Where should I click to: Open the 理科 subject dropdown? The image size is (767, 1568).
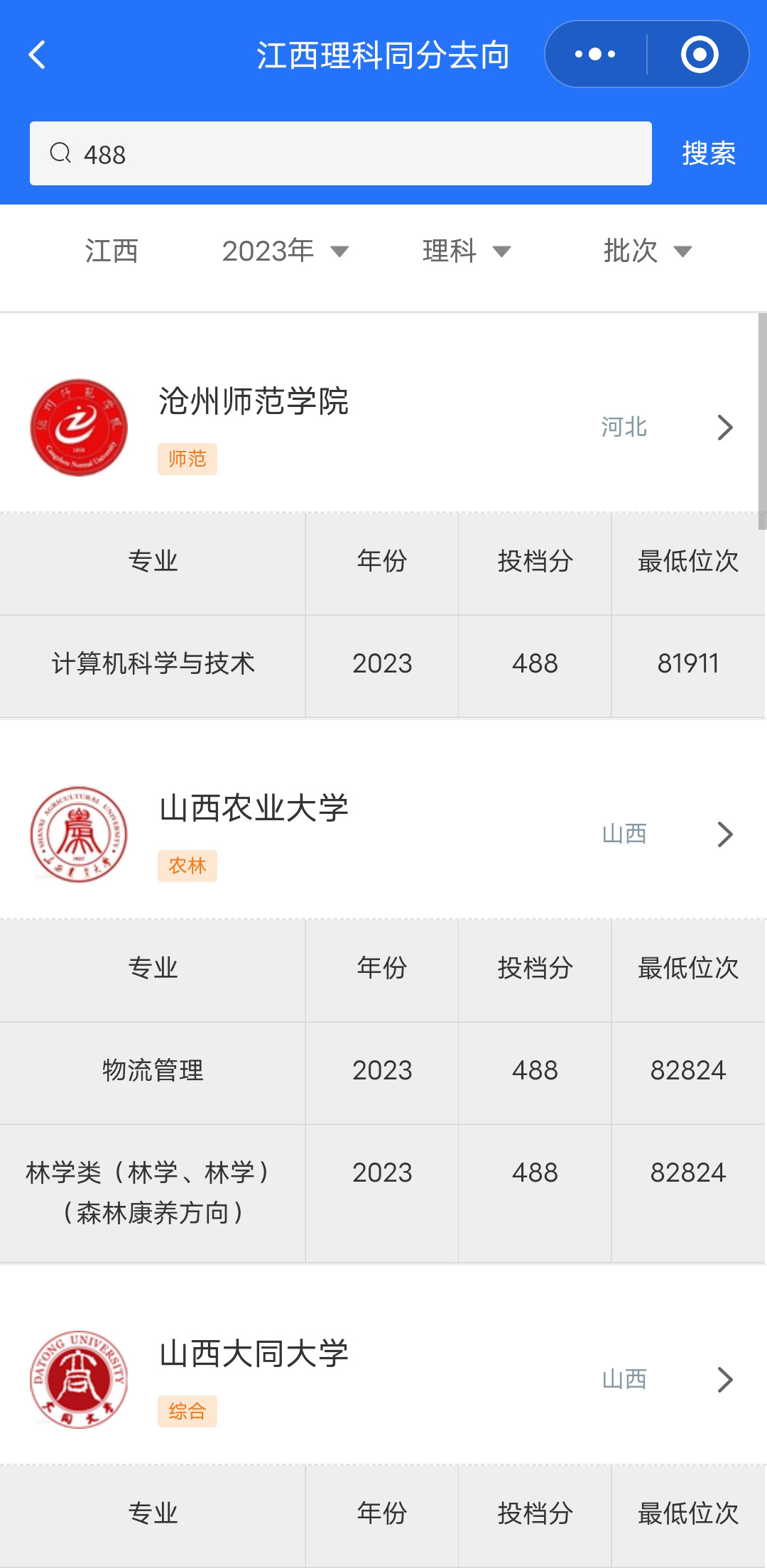[467, 251]
